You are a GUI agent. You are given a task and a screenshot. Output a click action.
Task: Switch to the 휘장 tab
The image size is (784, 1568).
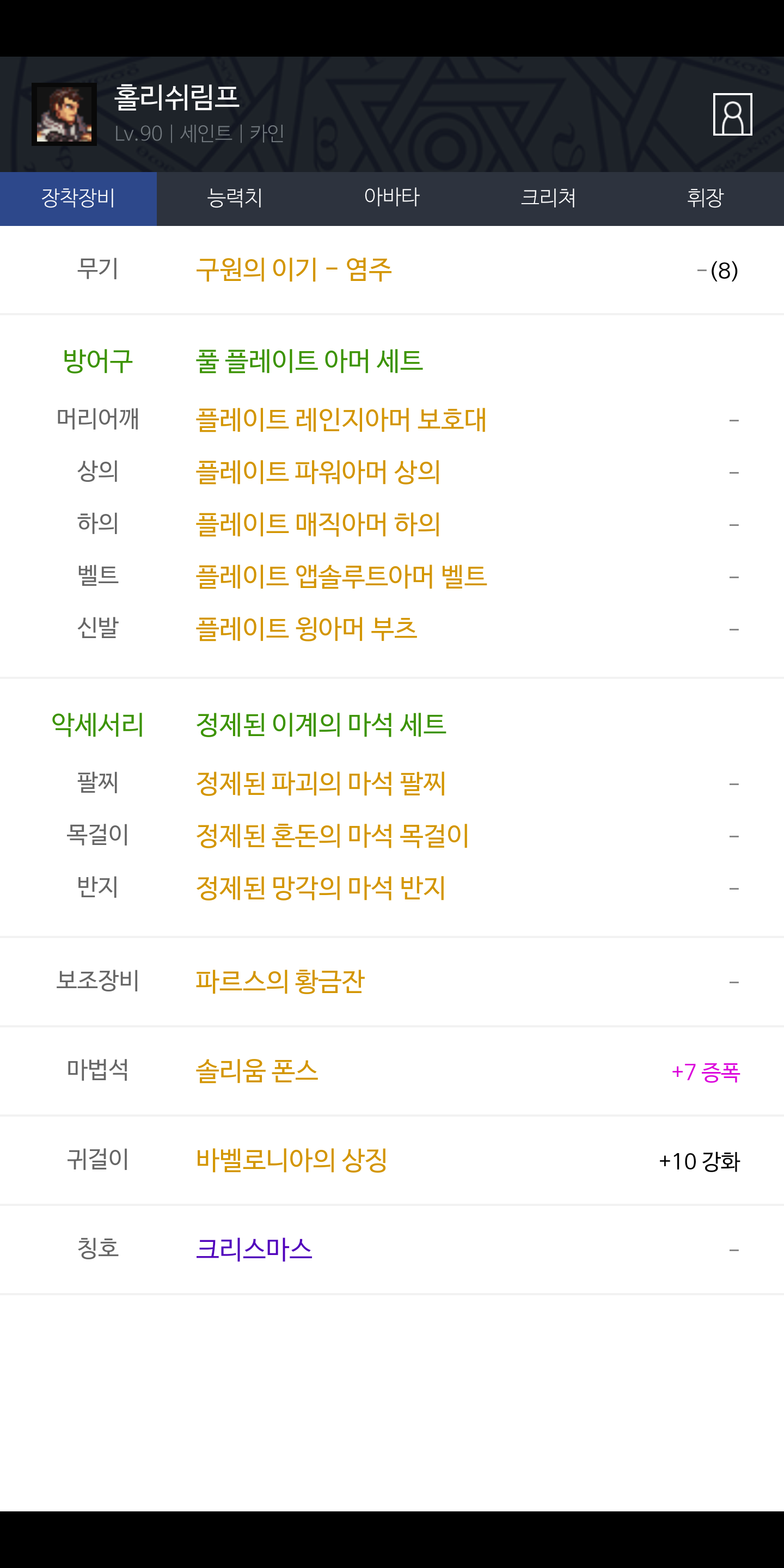706,198
